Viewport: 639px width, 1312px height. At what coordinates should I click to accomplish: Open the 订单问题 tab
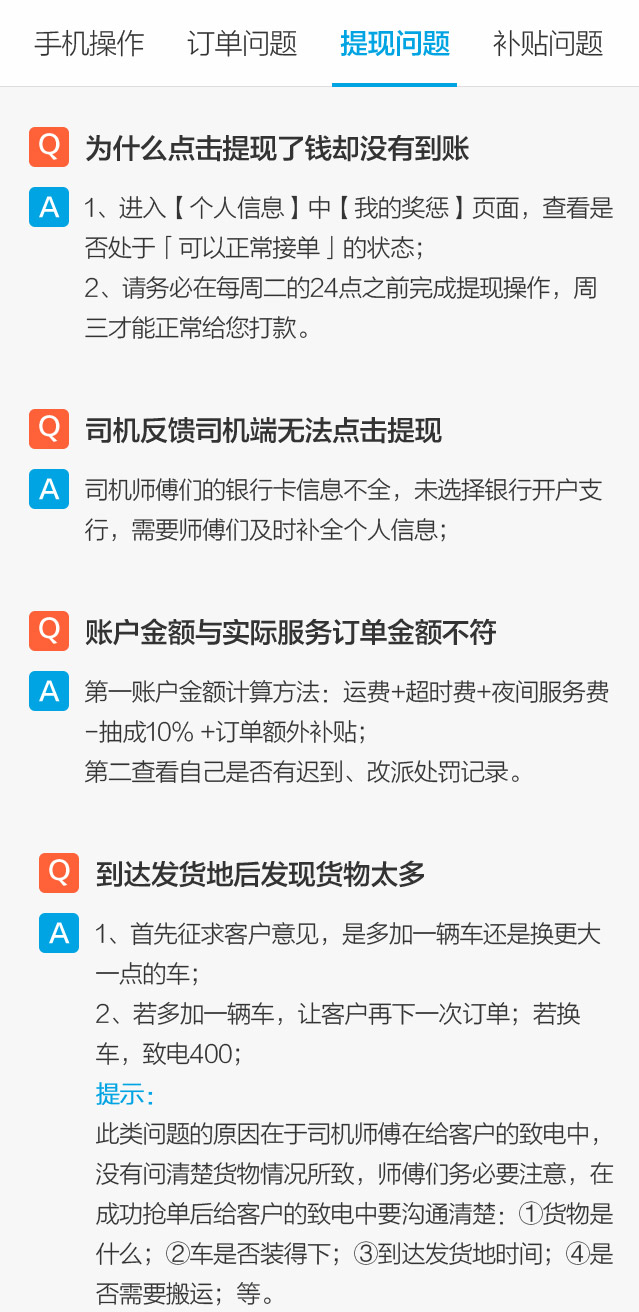pos(242,44)
